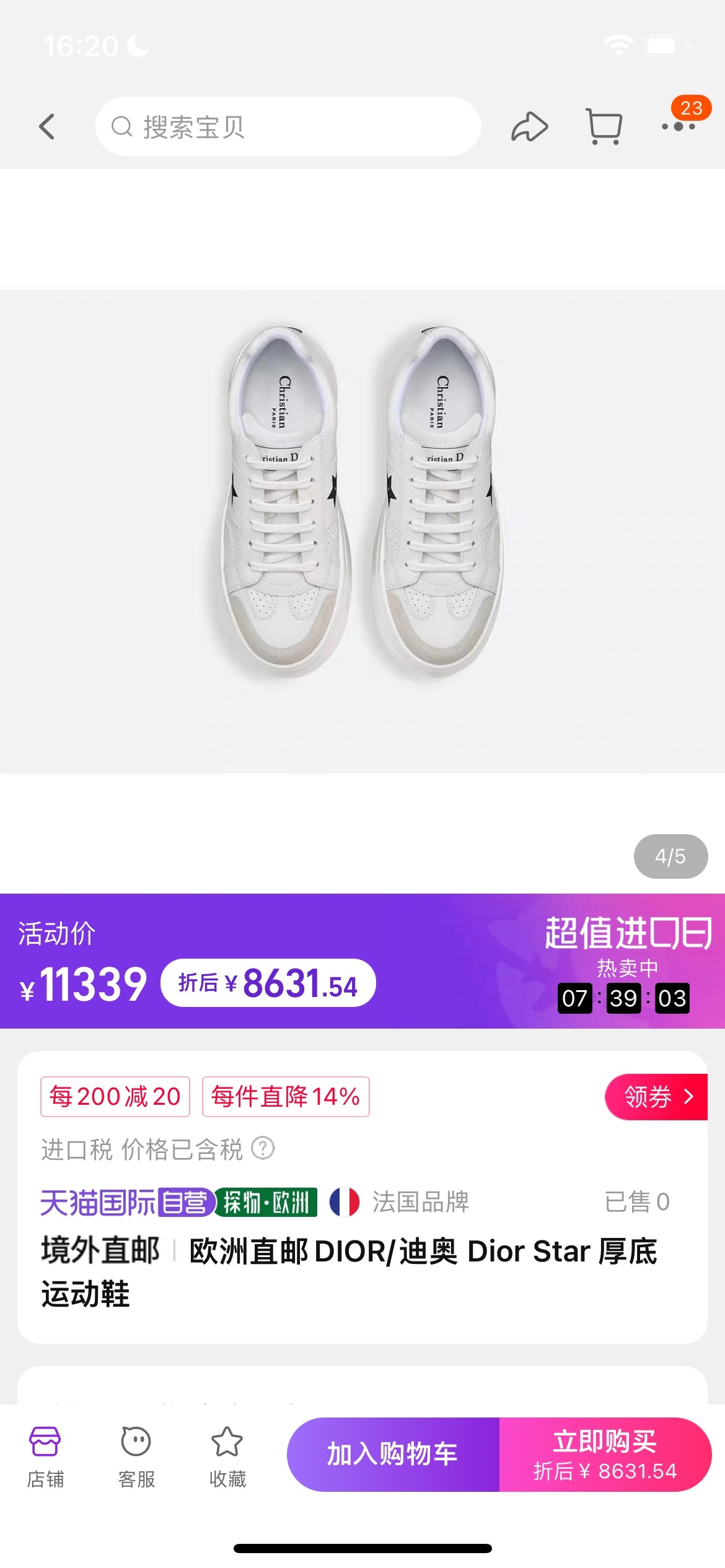Open the three-dot more menu
Screen dimensions: 725x1568
(678, 127)
